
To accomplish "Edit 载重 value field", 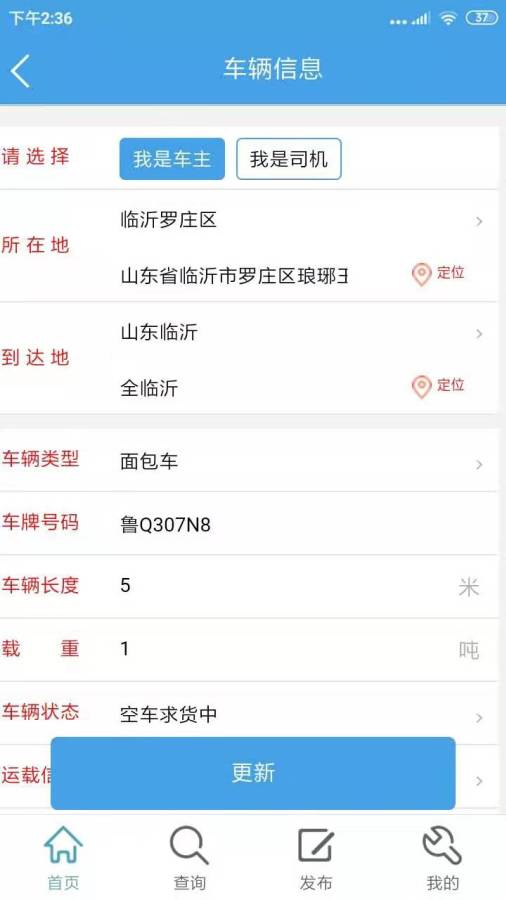I will (x=287, y=649).
